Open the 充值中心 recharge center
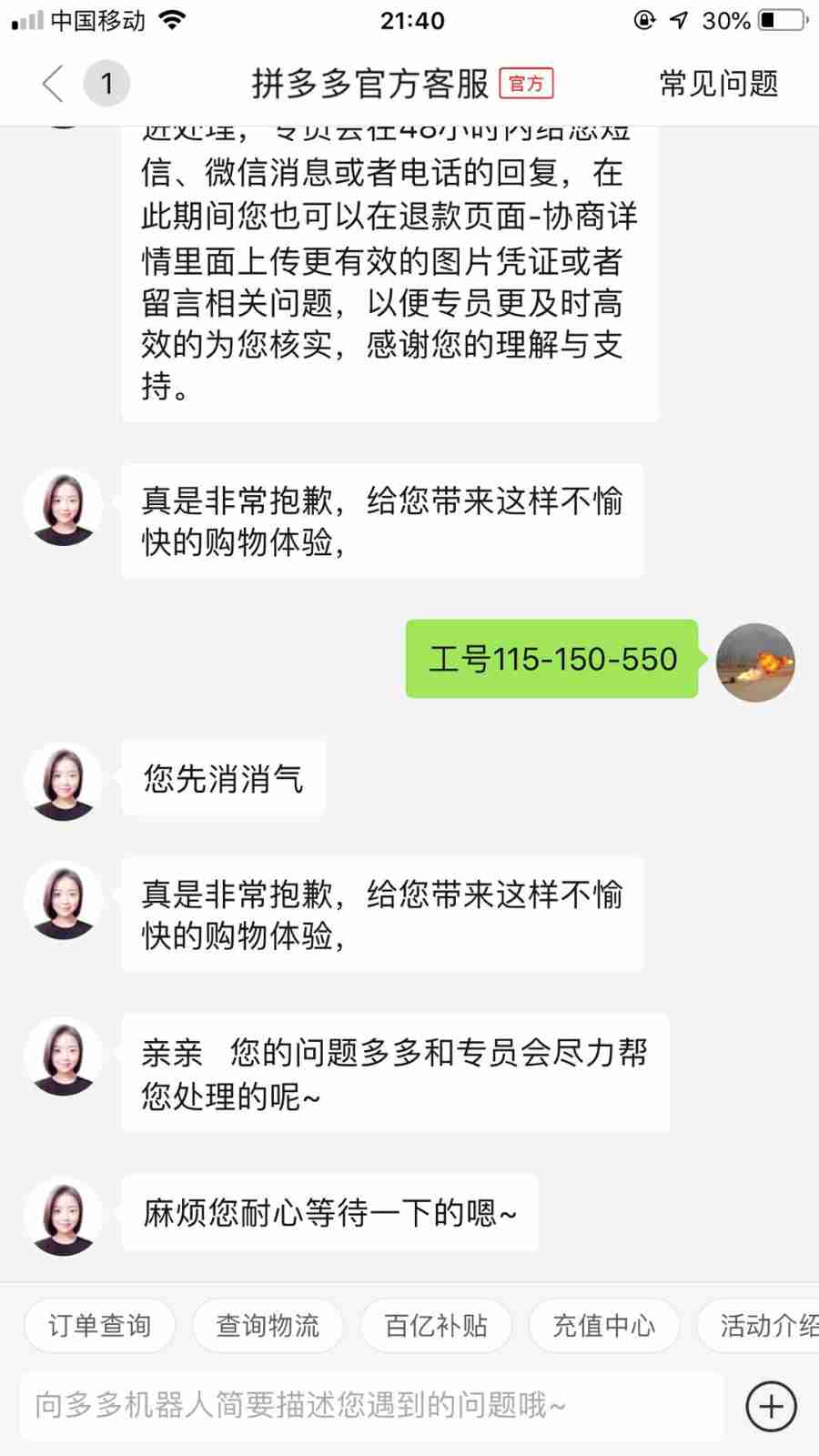The height and width of the screenshot is (1456, 819). [603, 1326]
